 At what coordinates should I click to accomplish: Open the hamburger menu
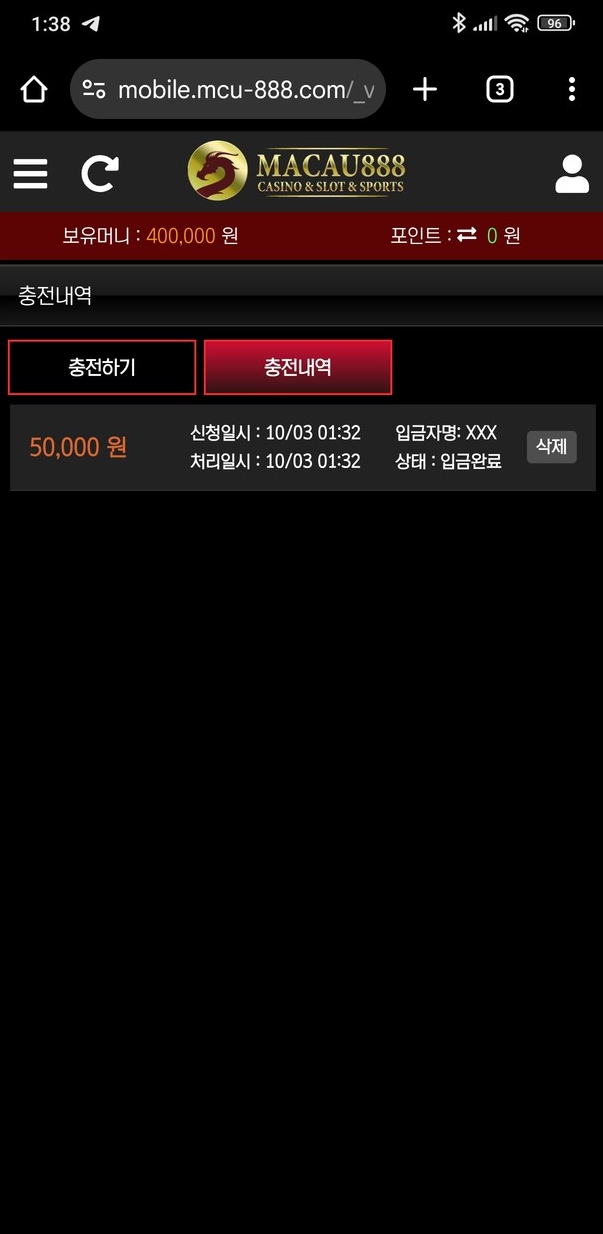pos(31,173)
